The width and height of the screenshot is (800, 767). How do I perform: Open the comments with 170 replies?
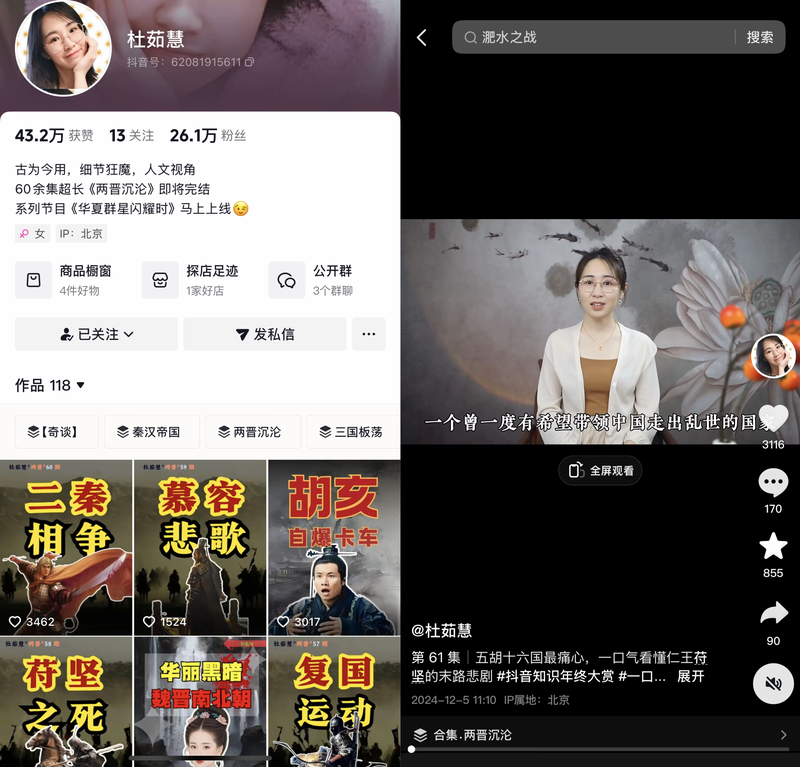(x=773, y=484)
